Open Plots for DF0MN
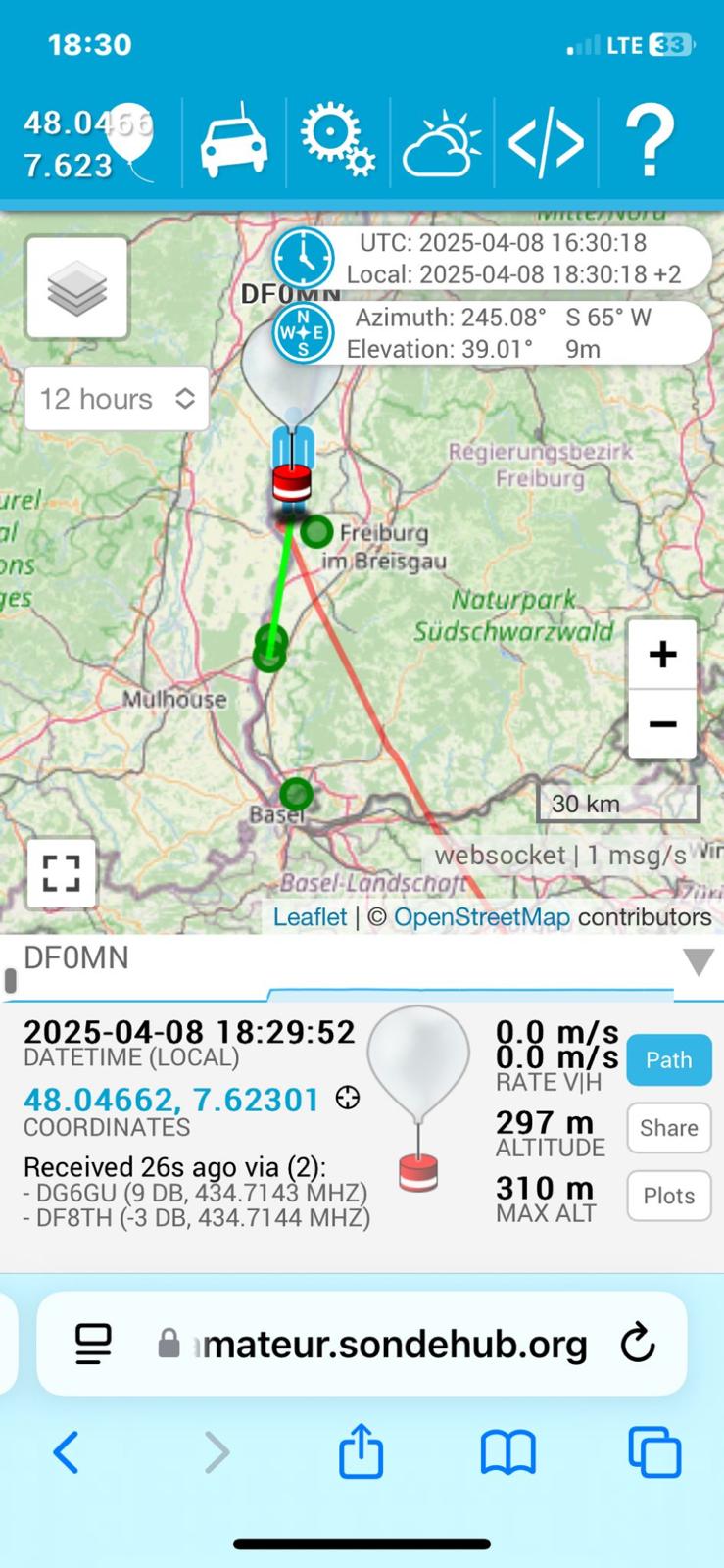 click(668, 1196)
